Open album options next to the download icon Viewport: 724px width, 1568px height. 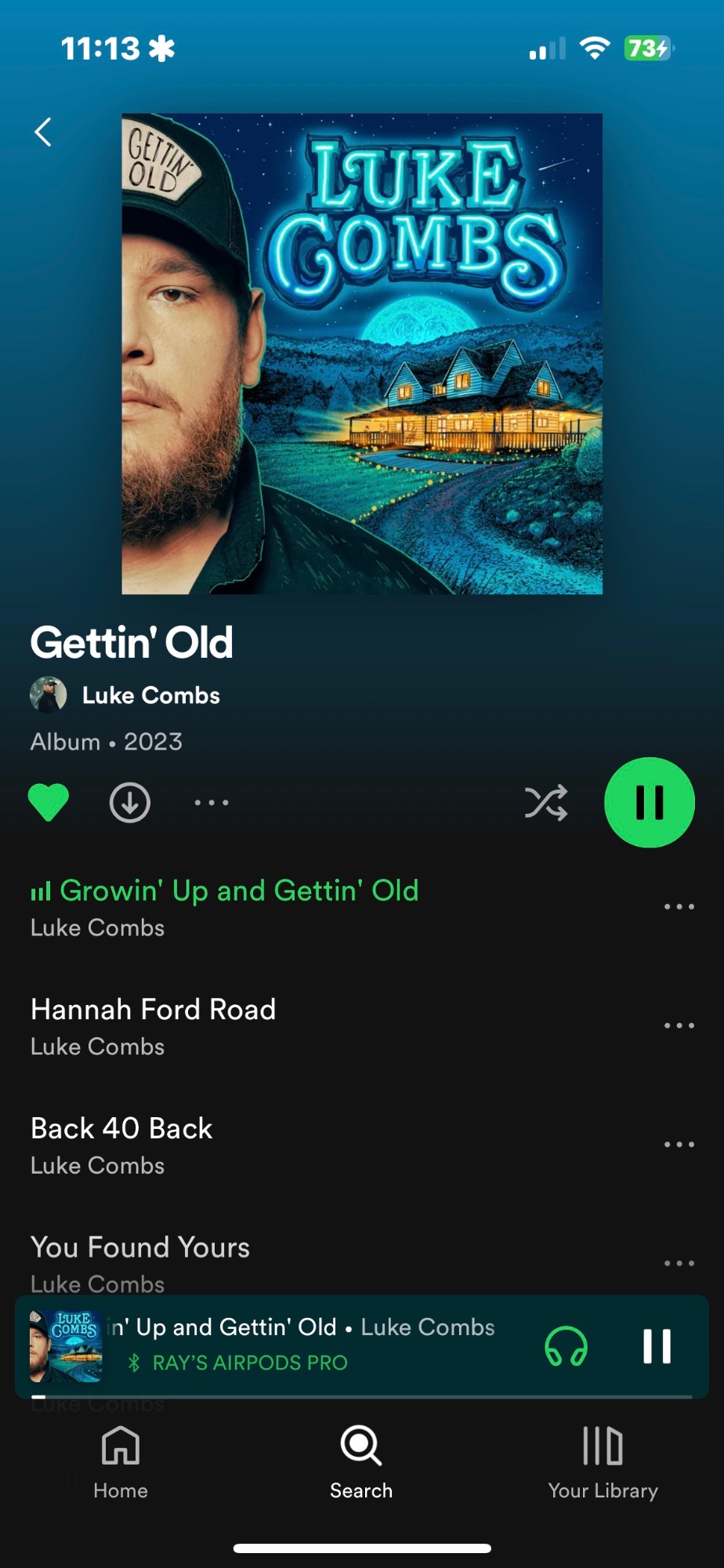[212, 803]
